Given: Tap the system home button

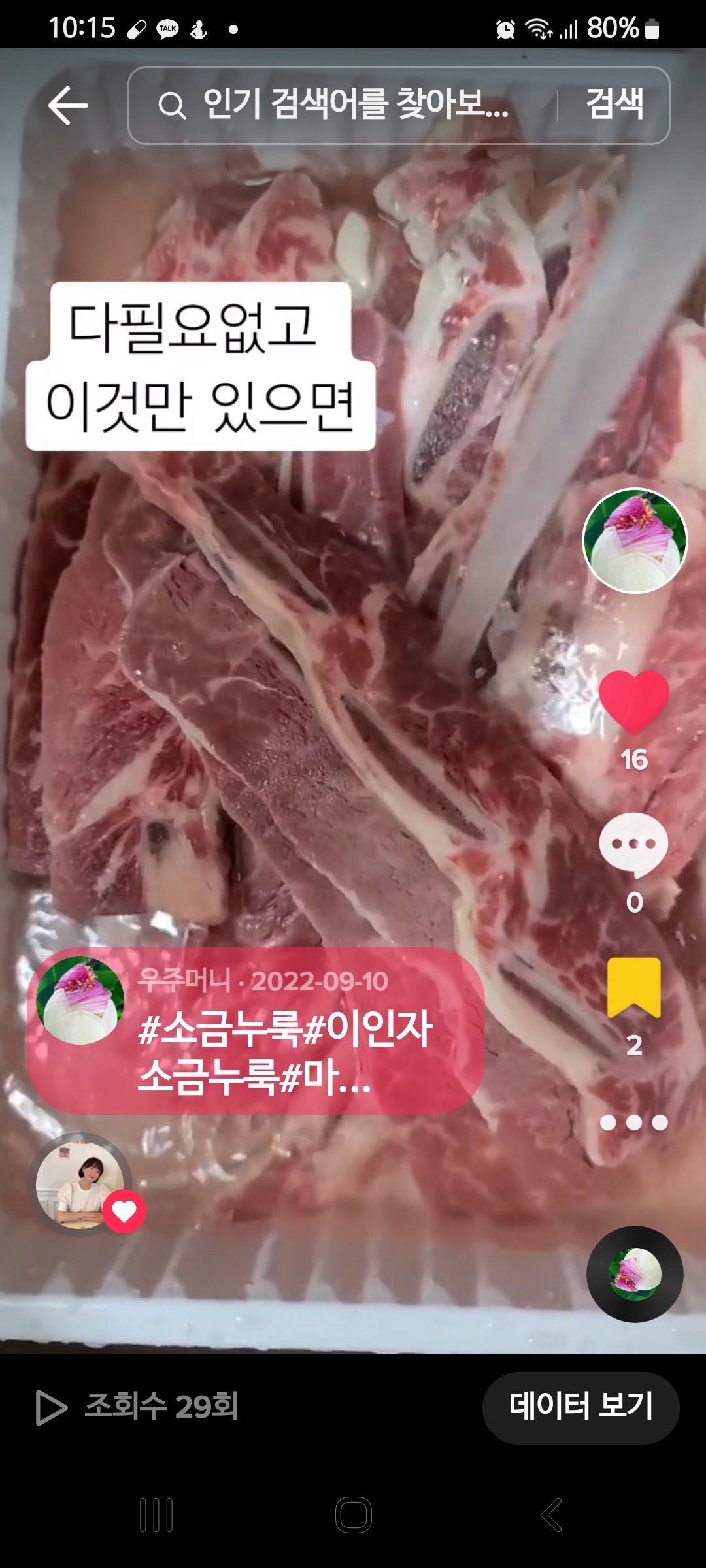Looking at the screenshot, I should point(354,1514).
